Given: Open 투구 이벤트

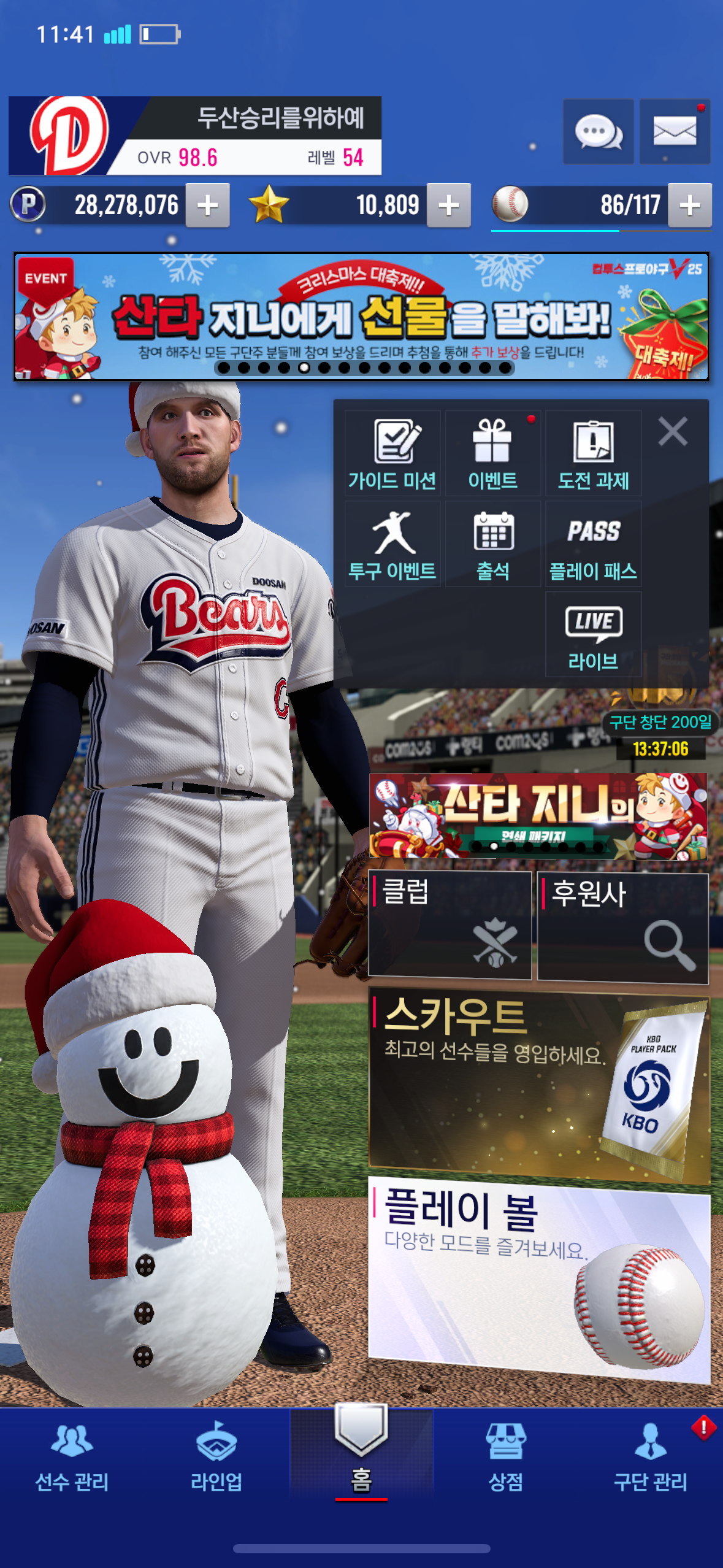Looking at the screenshot, I should [392, 544].
